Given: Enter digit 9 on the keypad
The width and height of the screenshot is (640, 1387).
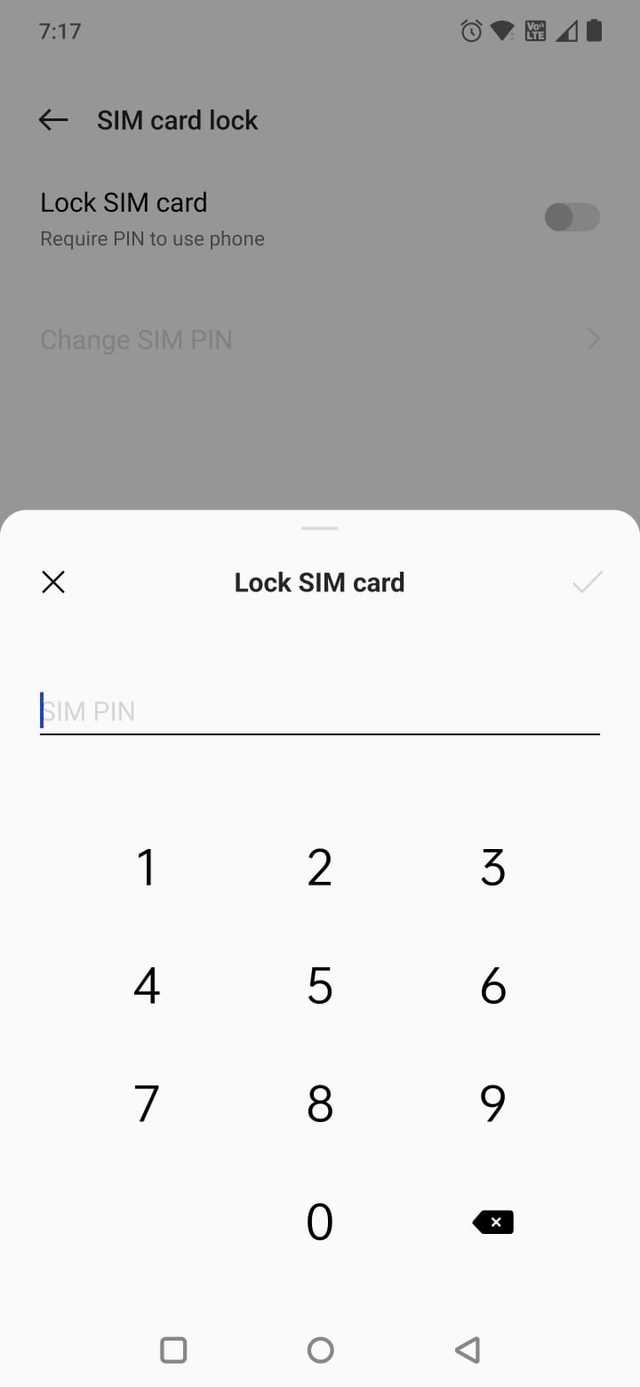Looking at the screenshot, I should coord(493,1104).
